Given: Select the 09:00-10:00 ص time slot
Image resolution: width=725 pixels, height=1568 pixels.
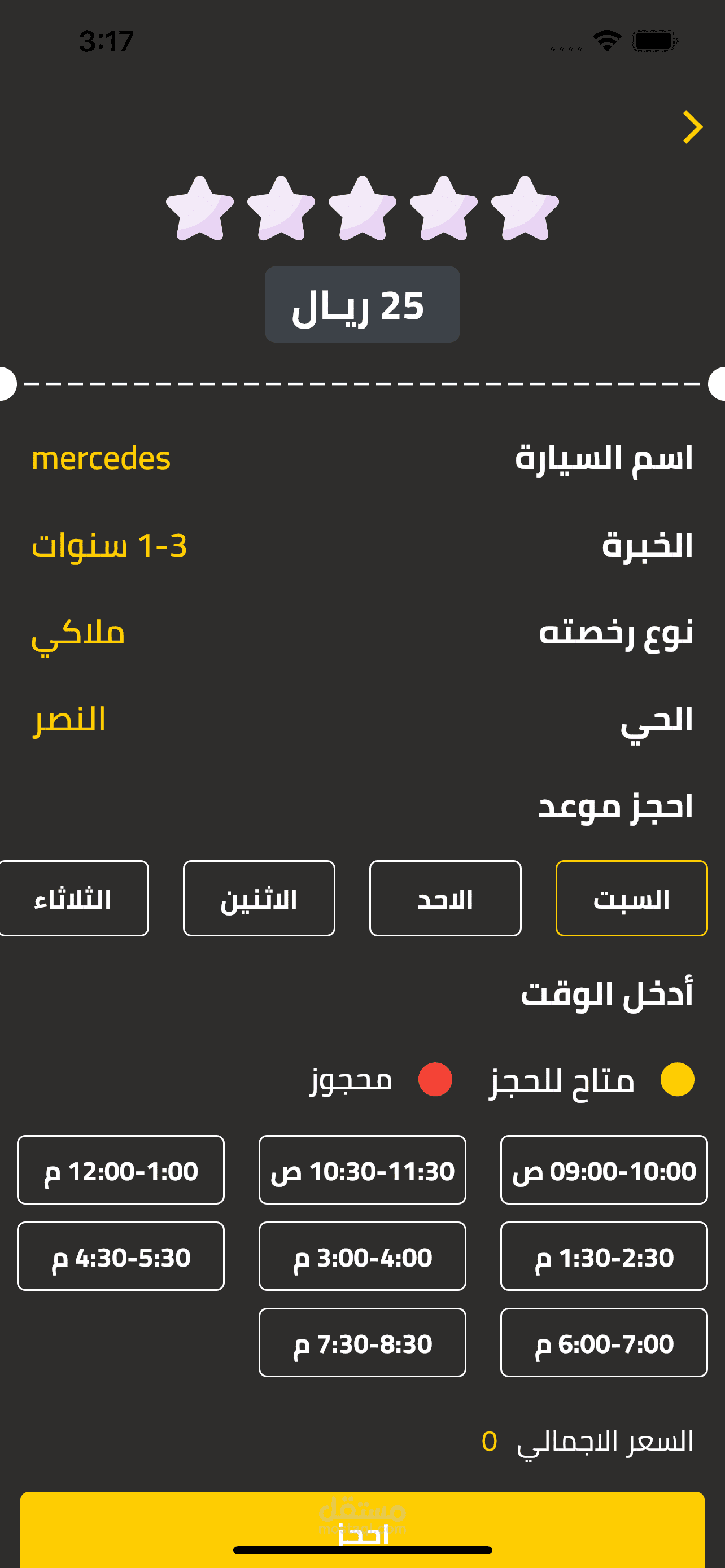Looking at the screenshot, I should tap(604, 1170).
